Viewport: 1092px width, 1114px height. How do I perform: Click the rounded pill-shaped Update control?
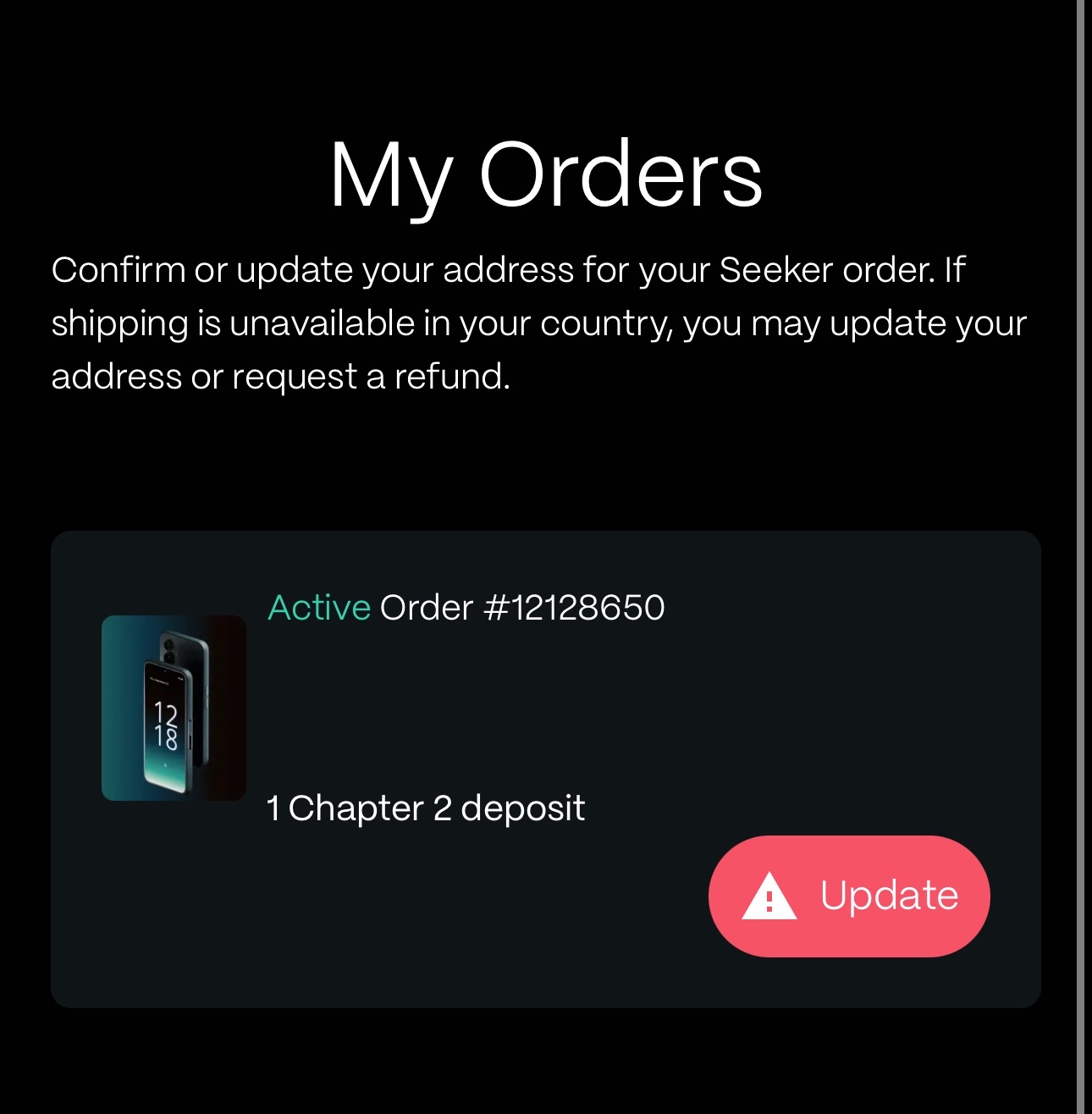coord(849,896)
